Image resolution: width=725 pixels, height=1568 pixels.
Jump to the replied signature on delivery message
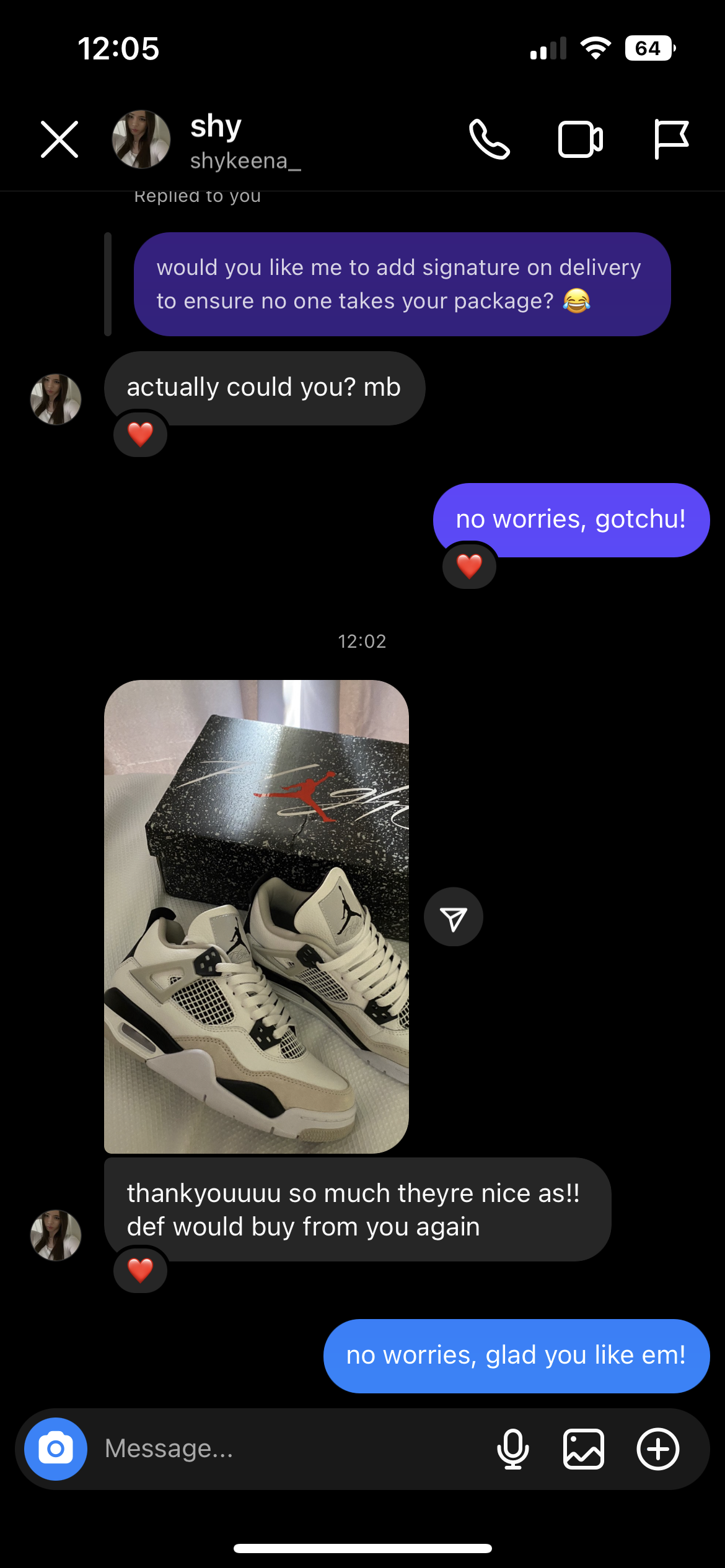pos(402,284)
